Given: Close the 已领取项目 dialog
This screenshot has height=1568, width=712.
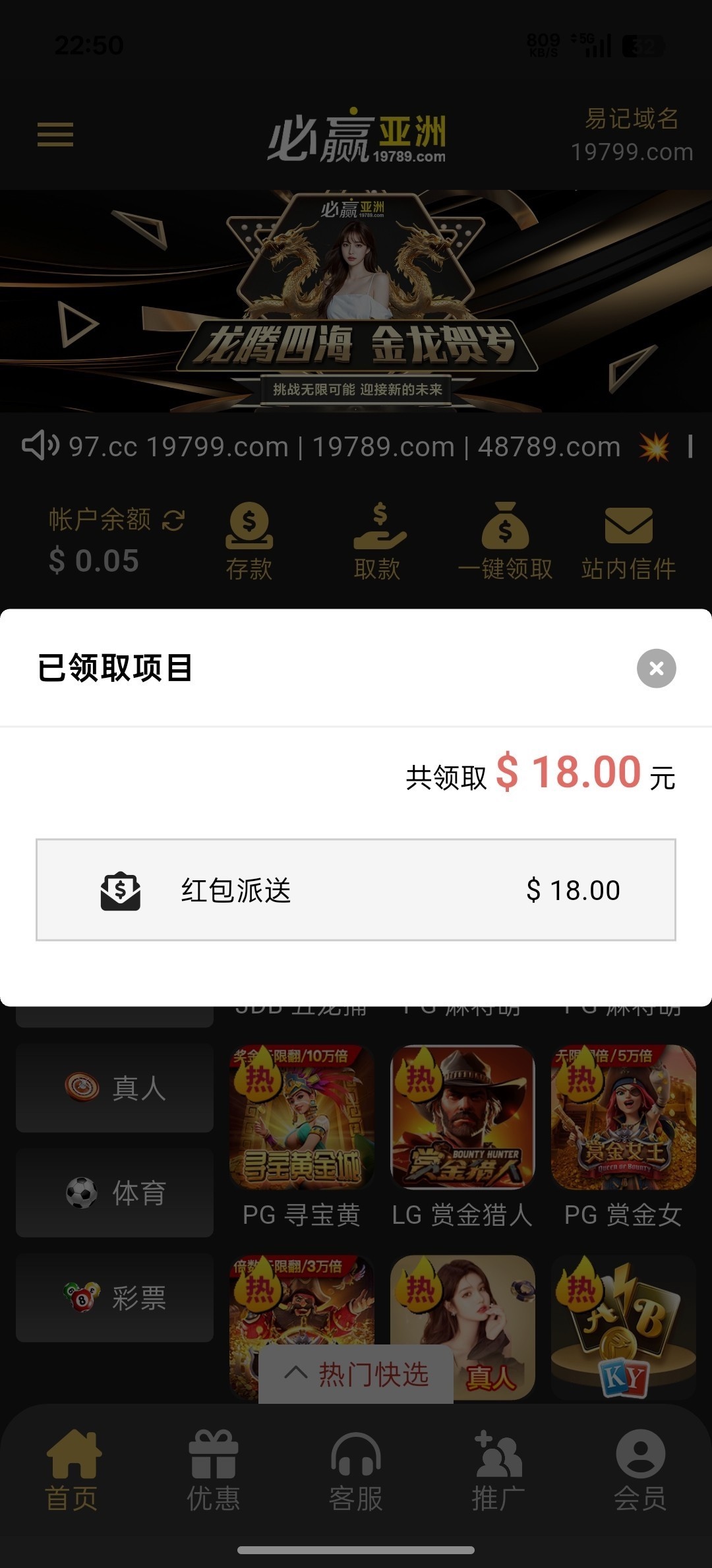Looking at the screenshot, I should point(656,668).
